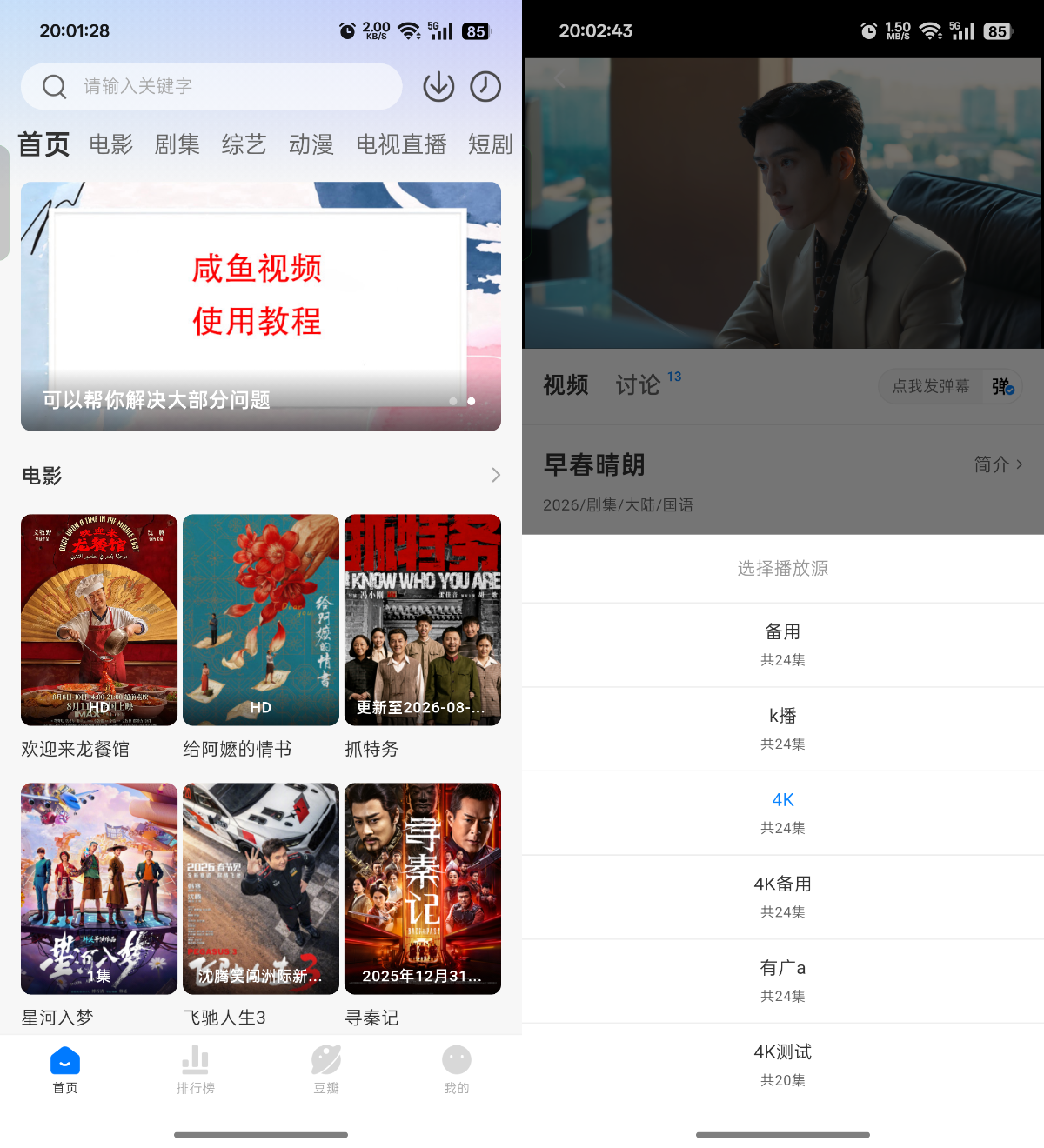Choose the k播 playback source
Image resolution: width=1044 pixels, height=1148 pixels.
(783, 729)
